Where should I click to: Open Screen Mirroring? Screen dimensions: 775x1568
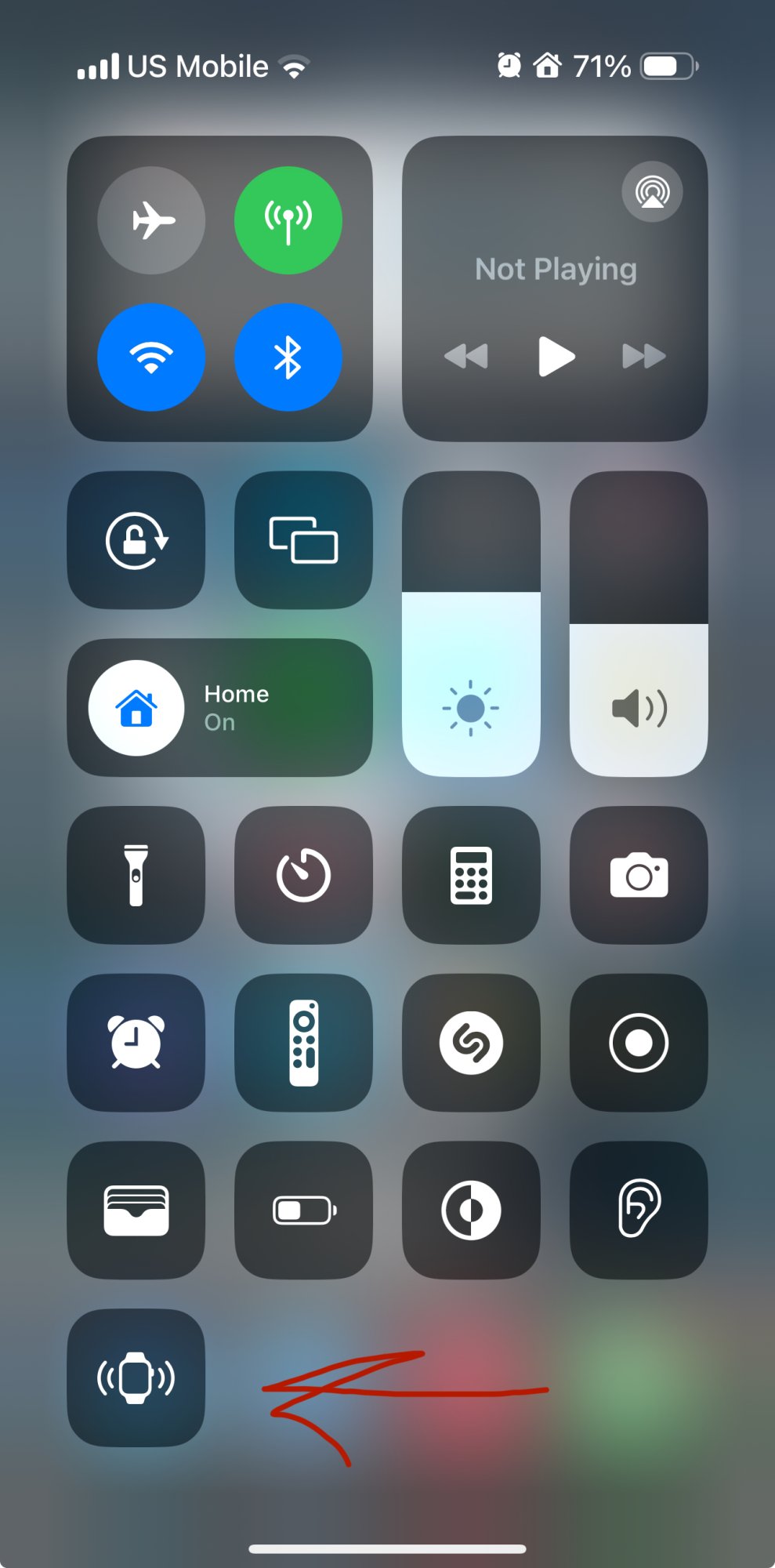(x=304, y=540)
